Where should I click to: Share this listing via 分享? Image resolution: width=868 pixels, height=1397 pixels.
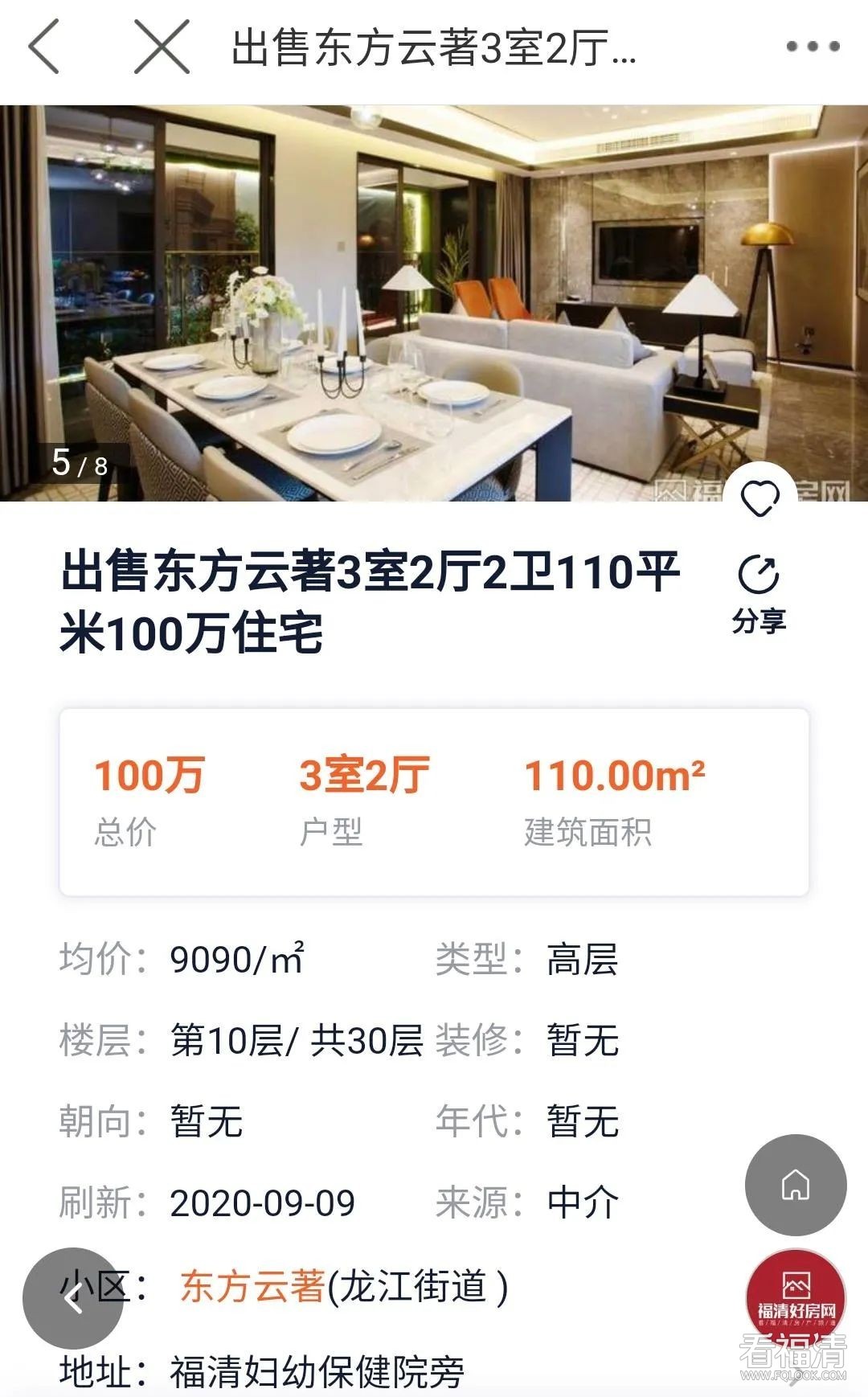click(x=759, y=595)
